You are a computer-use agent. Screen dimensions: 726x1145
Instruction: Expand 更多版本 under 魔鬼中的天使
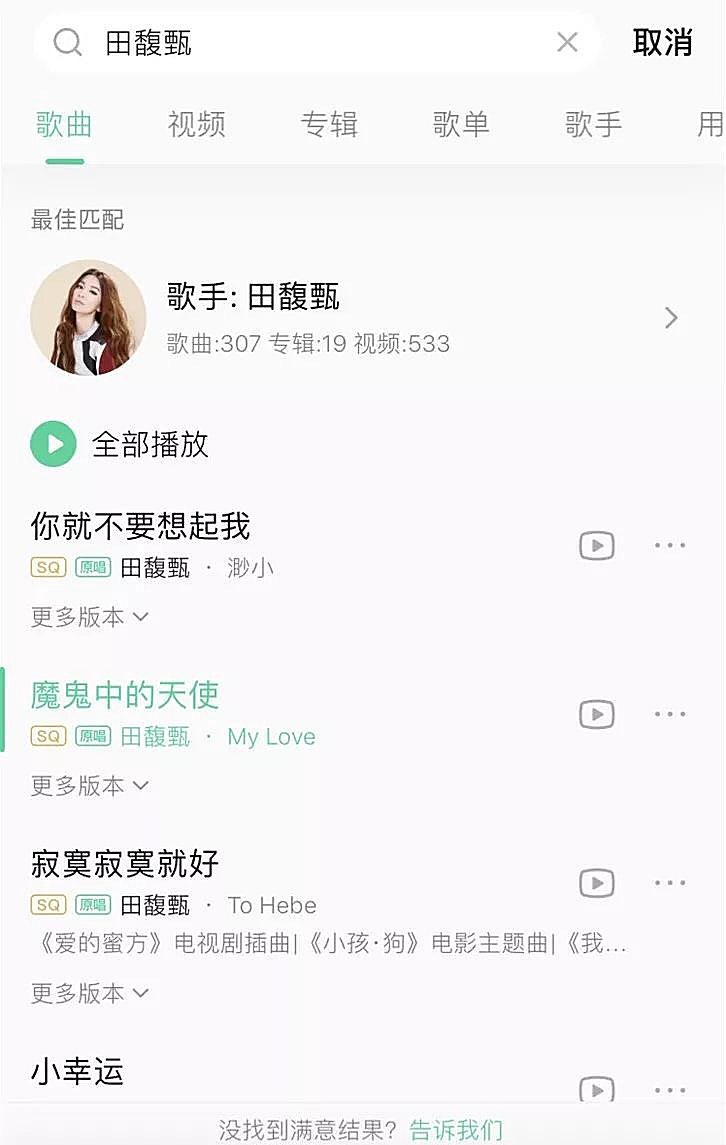tap(89, 786)
